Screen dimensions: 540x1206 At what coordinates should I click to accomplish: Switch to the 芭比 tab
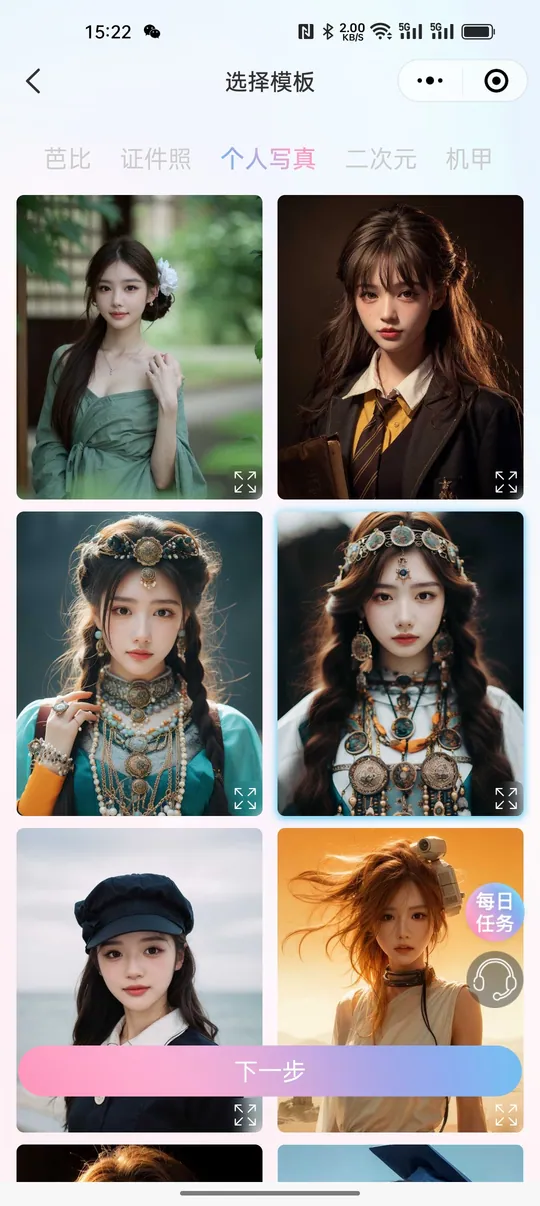click(68, 159)
